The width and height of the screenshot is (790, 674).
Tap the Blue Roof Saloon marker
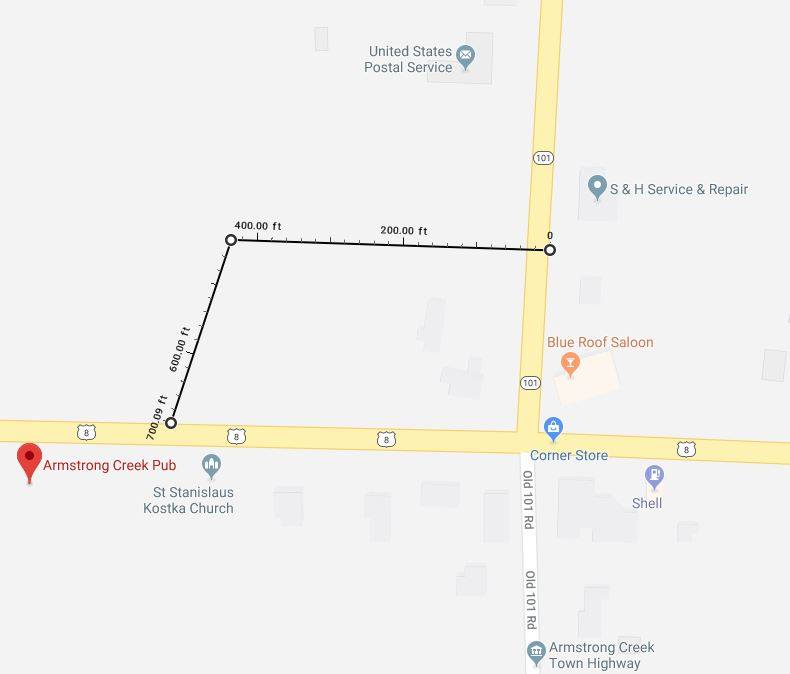click(570, 362)
